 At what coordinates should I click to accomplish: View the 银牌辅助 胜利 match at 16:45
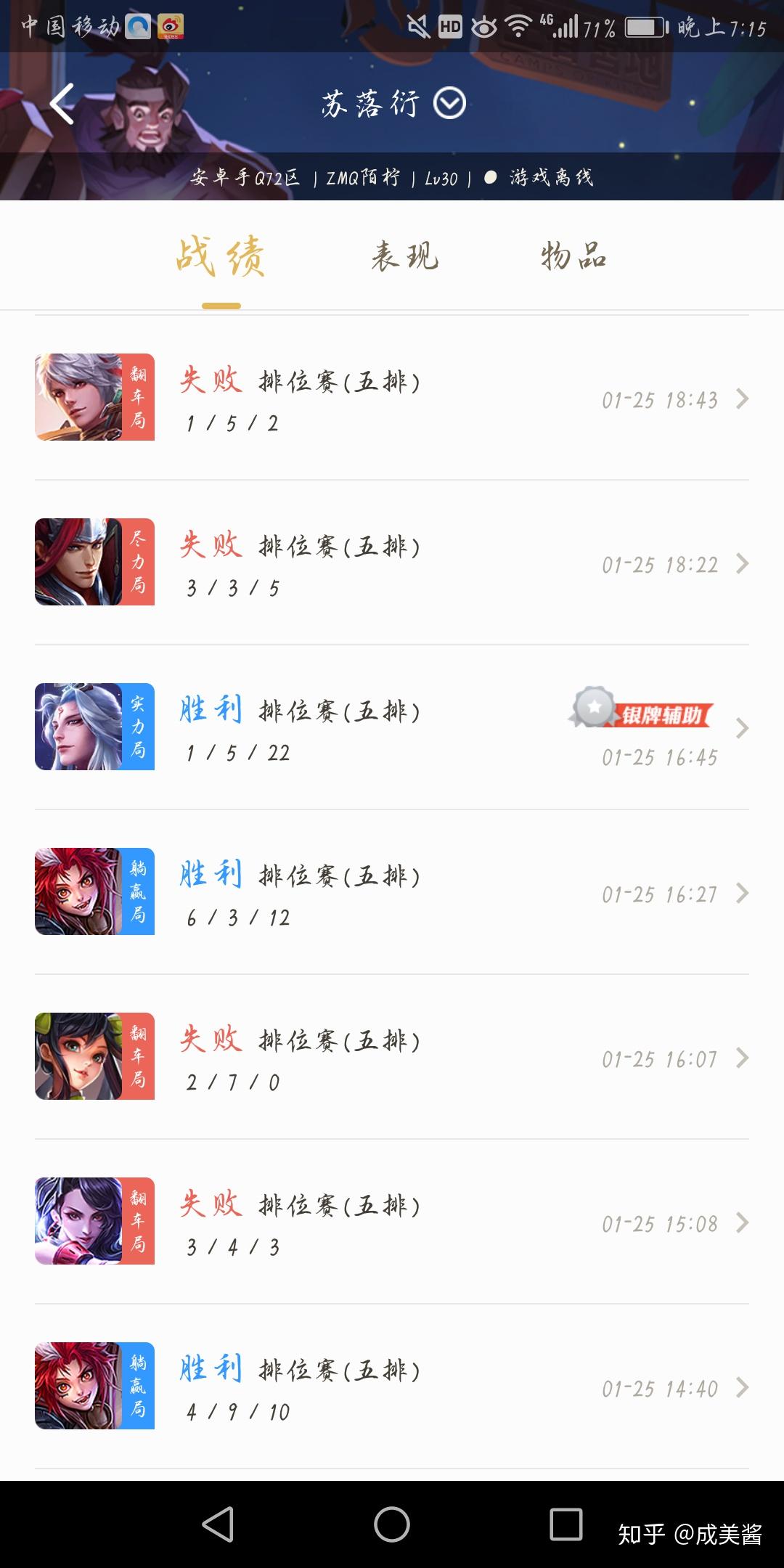[392, 727]
